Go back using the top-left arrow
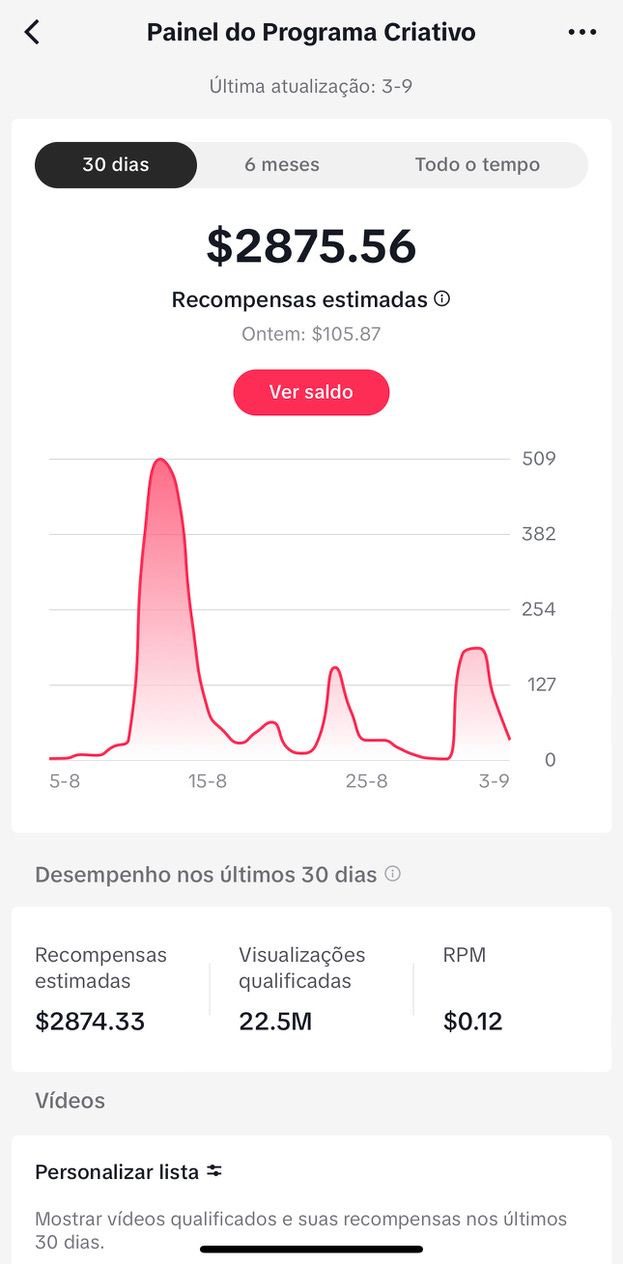This screenshot has width=623, height=1264. pyautogui.click(x=32, y=32)
